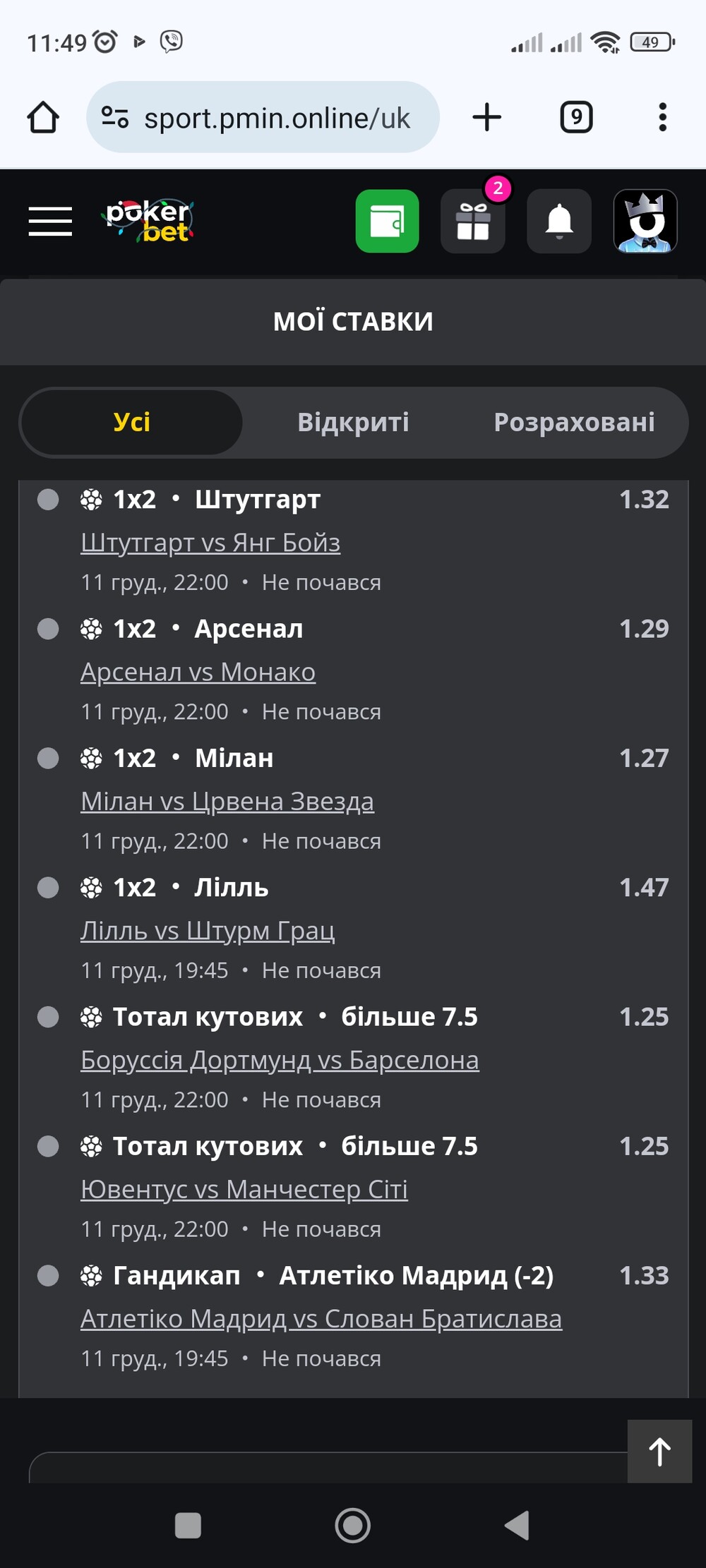Open the Арсенал vs Монако match link

click(198, 672)
